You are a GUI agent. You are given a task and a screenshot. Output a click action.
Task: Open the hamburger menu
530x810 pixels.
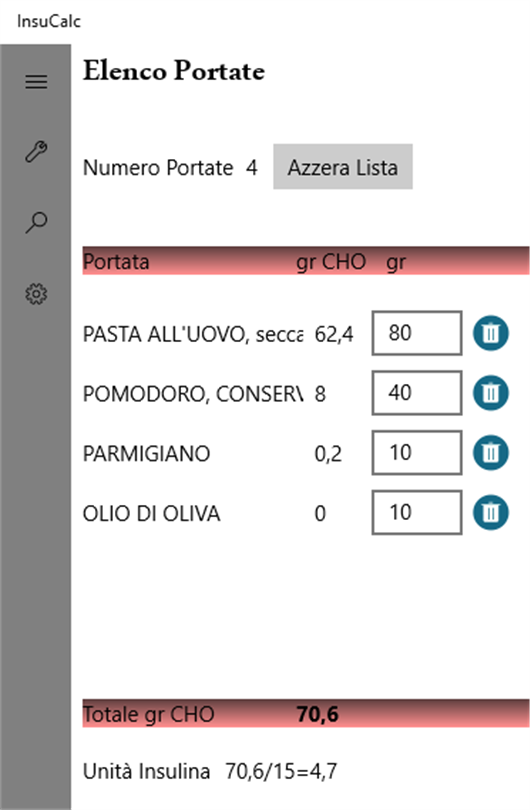[36, 82]
